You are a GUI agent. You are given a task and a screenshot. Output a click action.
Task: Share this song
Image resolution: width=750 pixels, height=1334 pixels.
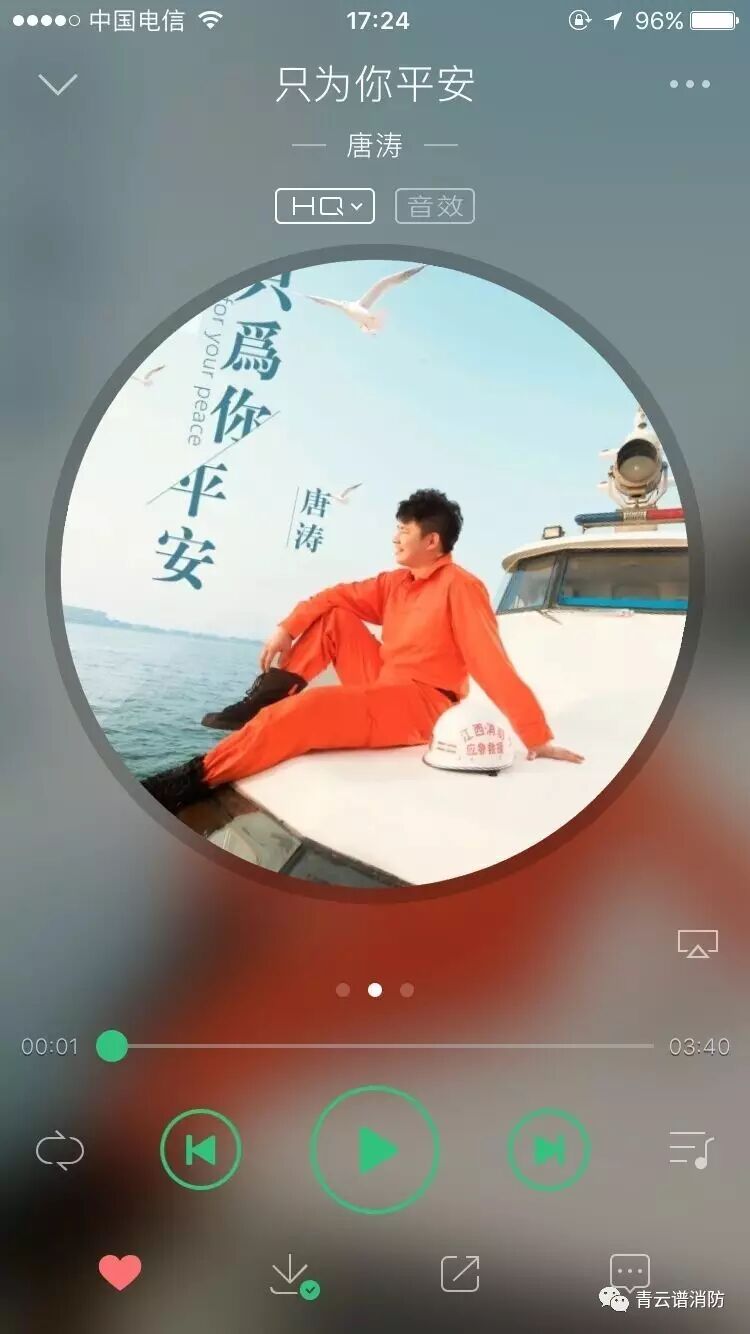460,1273
